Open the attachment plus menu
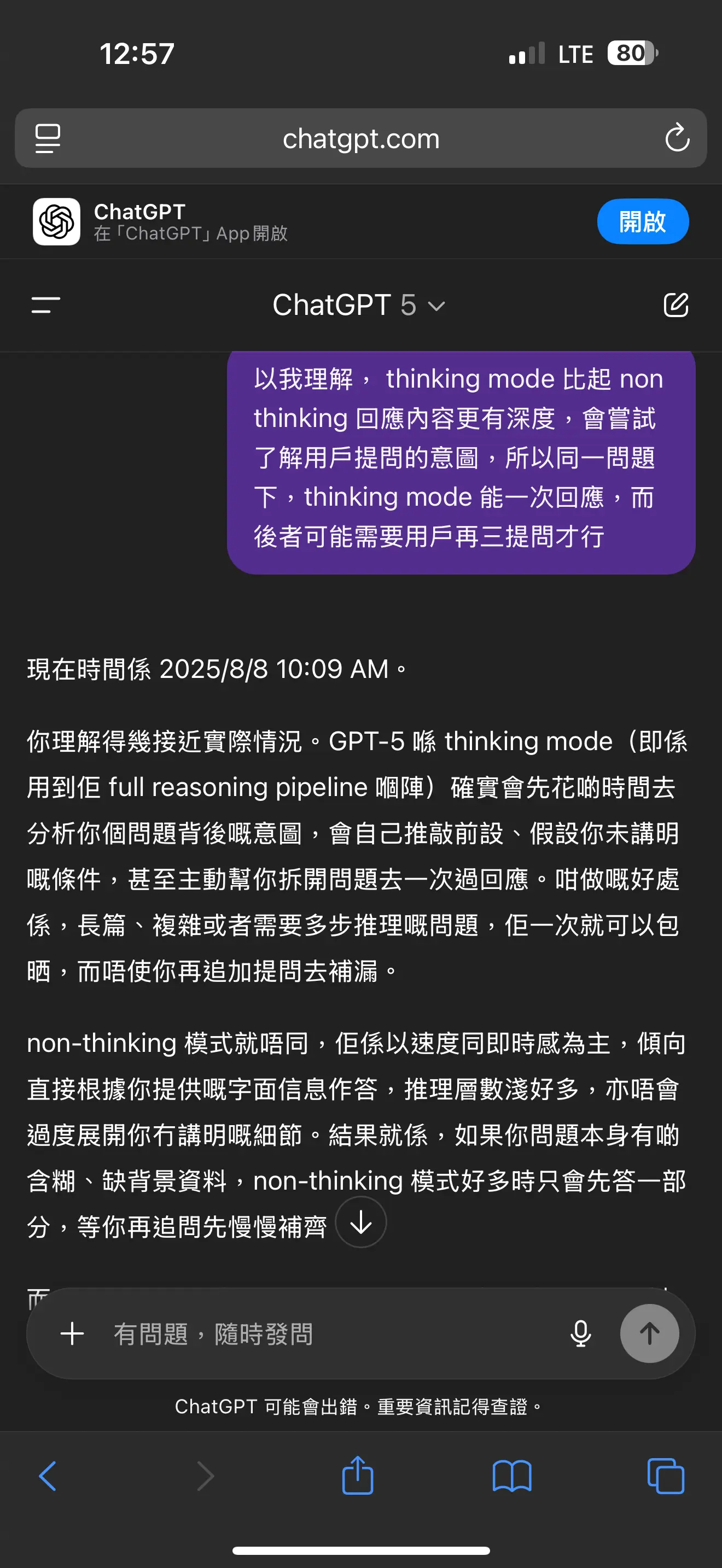The image size is (722, 1568). point(72,1333)
